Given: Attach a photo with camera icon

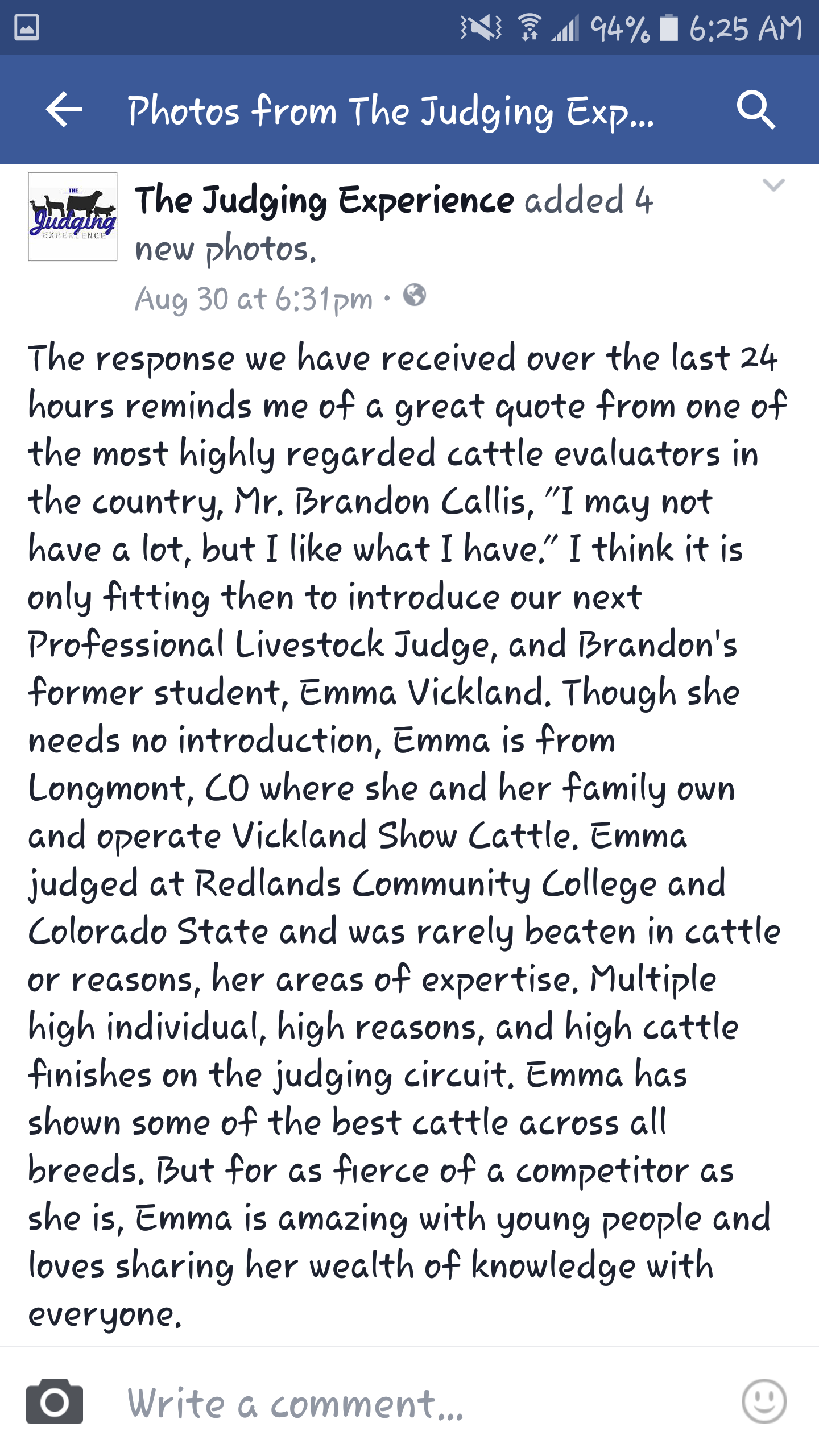Looking at the screenshot, I should [x=55, y=1401].
